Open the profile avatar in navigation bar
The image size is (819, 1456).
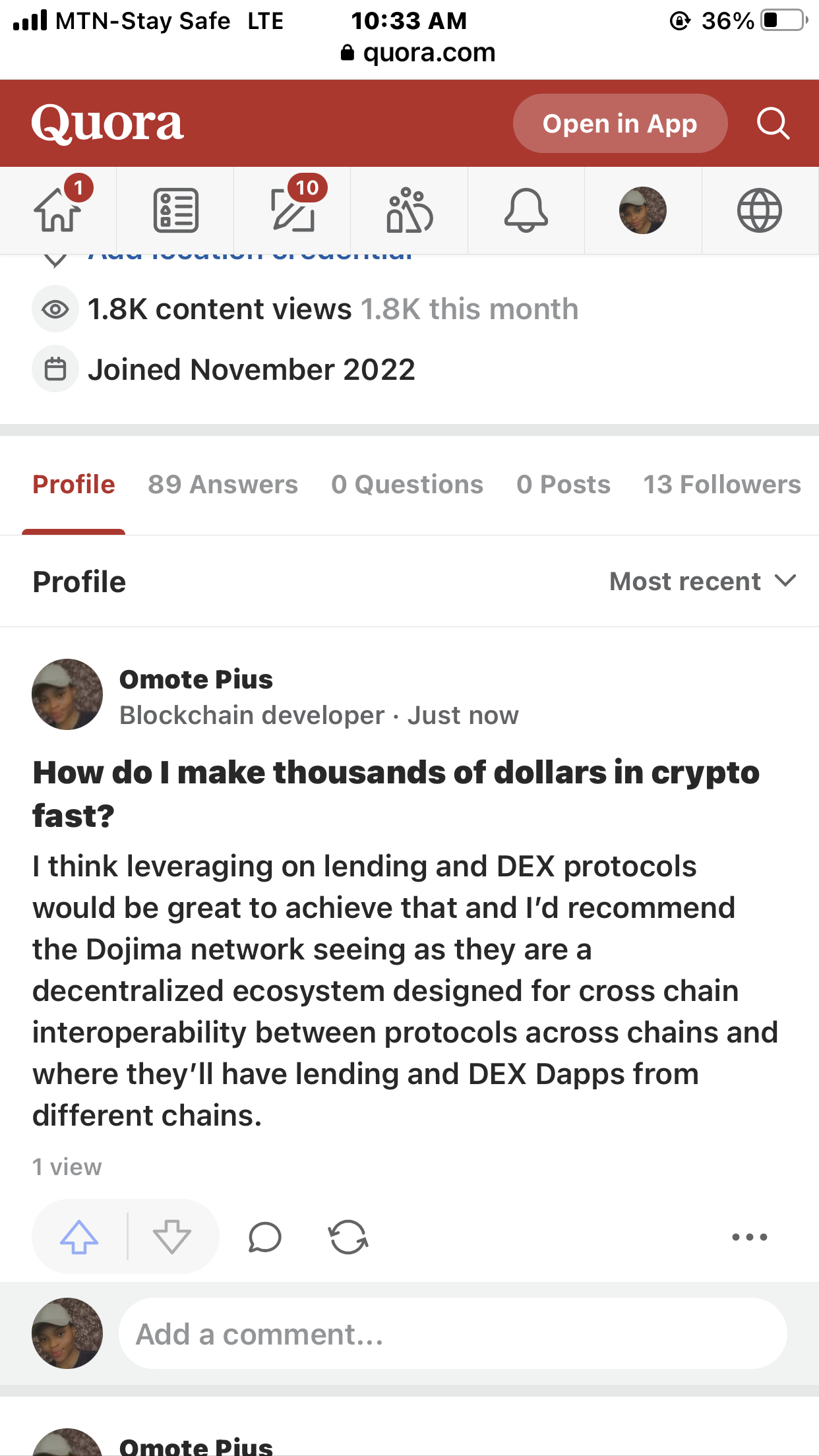643,211
